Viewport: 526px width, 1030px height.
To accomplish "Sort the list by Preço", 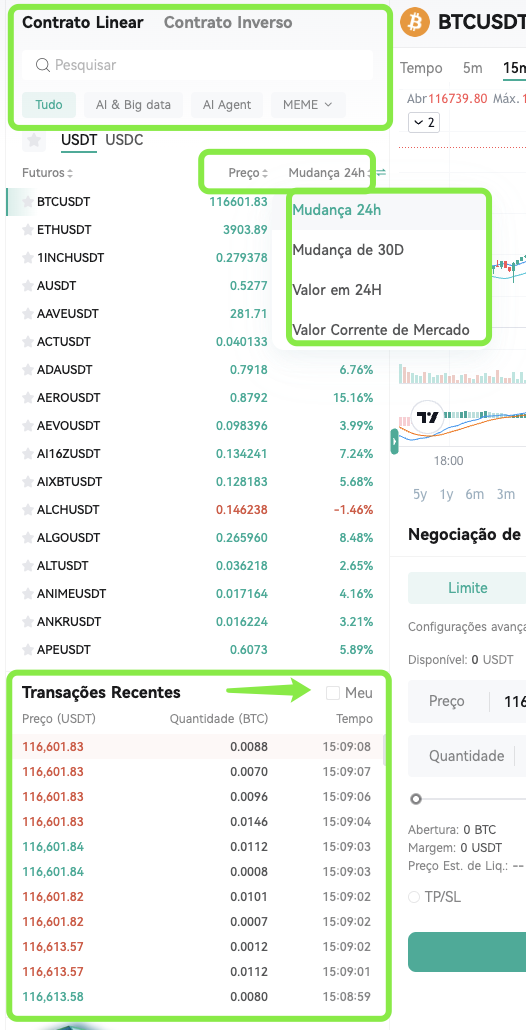I will (248, 173).
